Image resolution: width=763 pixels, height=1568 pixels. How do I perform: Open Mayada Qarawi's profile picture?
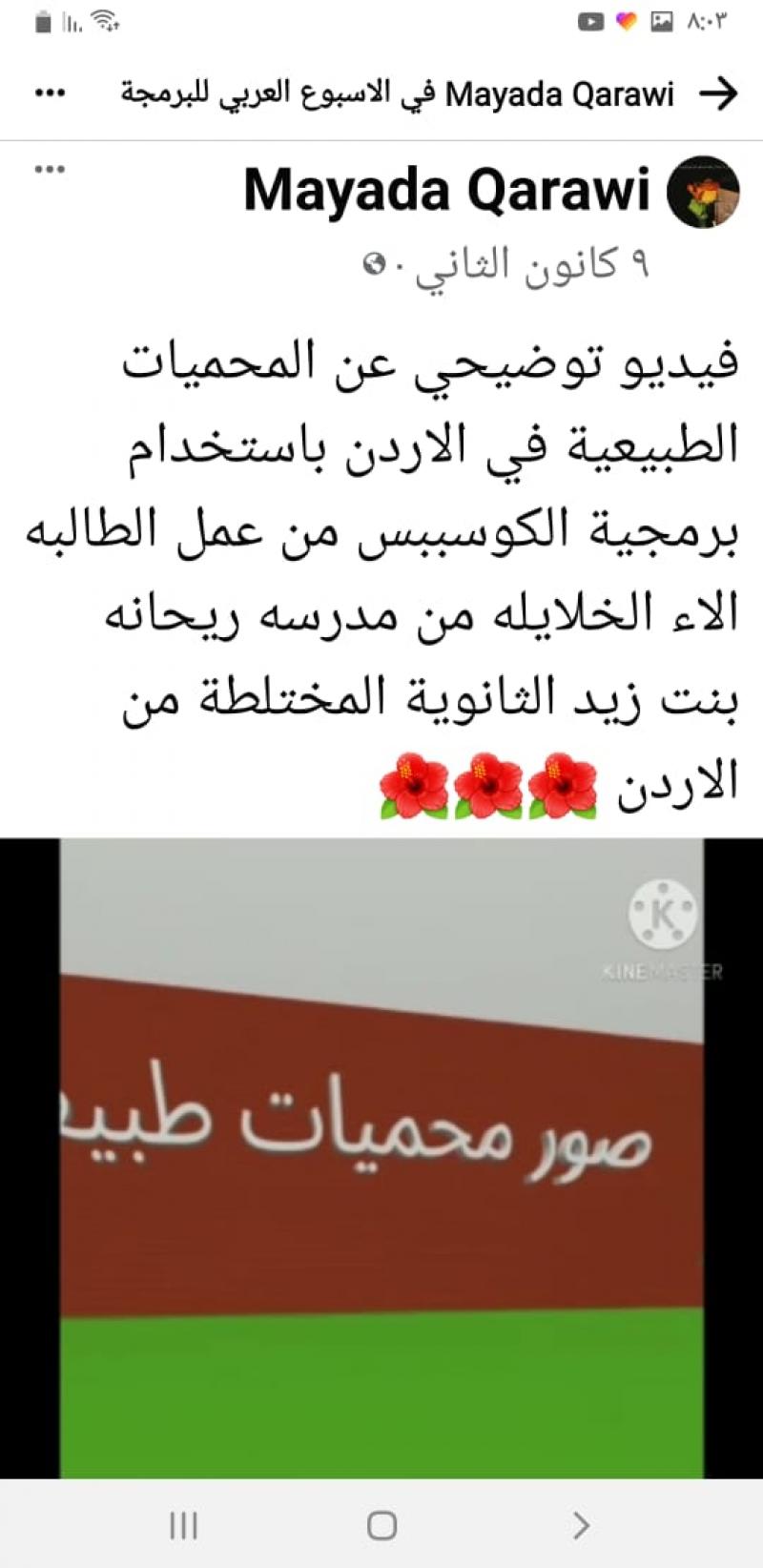click(702, 192)
